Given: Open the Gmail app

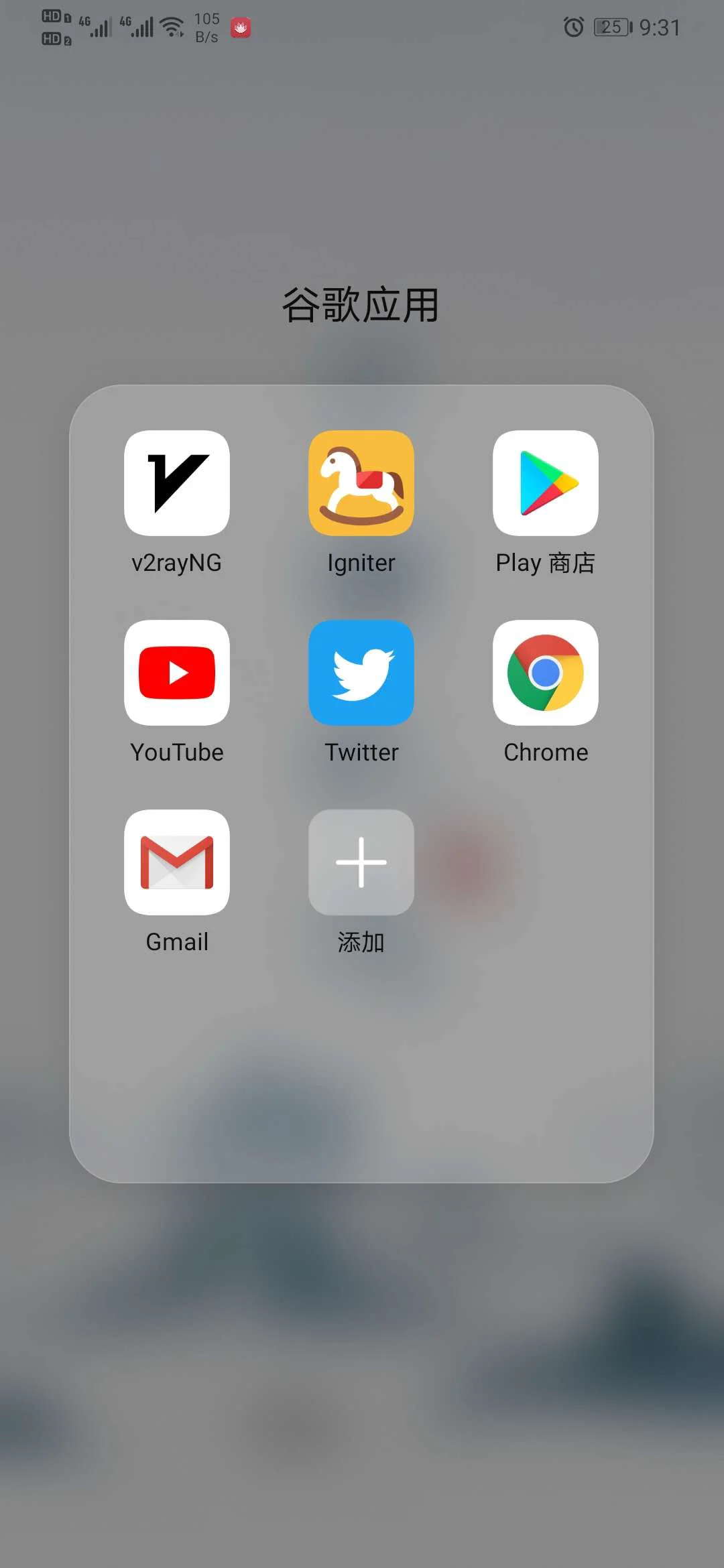Looking at the screenshot, I should 177,862.
